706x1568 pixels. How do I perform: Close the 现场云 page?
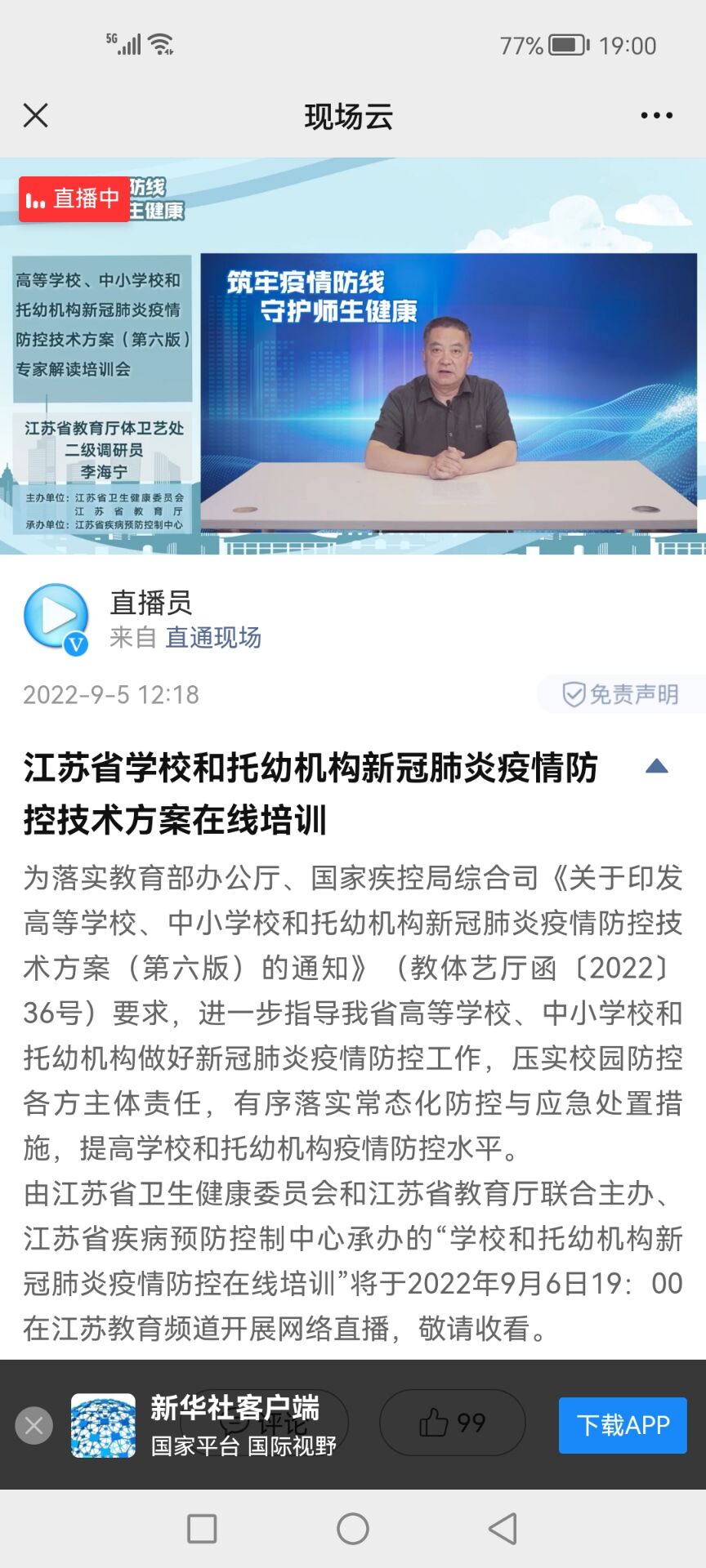36,116
